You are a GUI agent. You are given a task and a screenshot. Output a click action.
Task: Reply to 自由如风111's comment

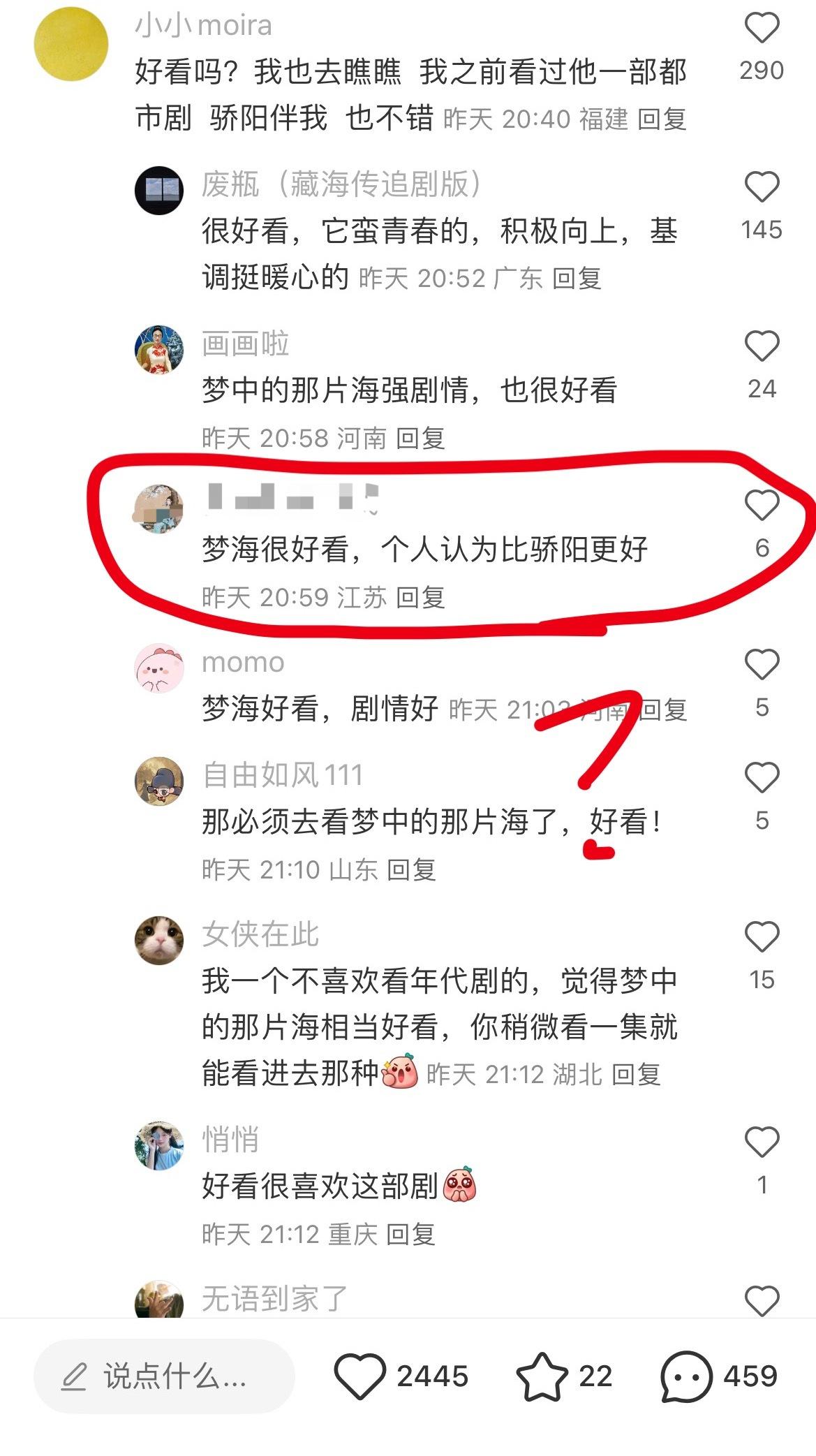click(x=411, y=870)
